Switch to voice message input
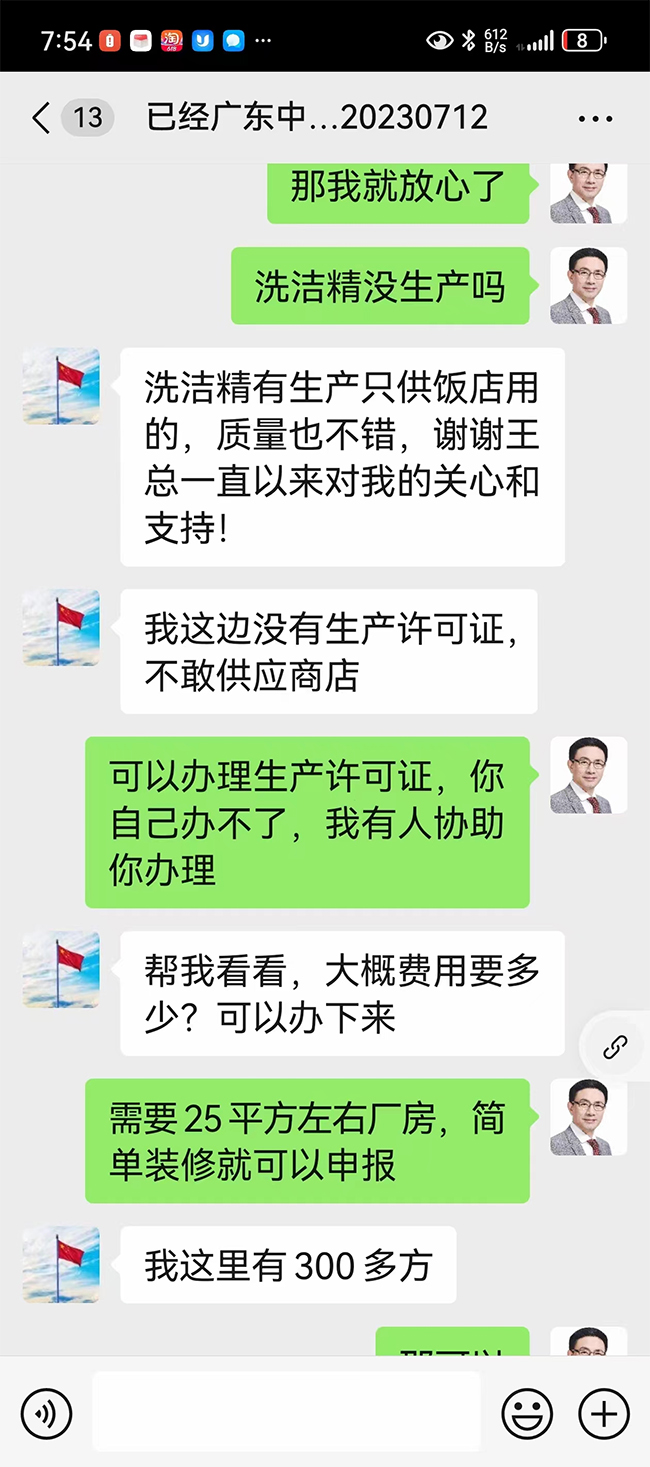Image resolution: width=650 pixels, height=1467 pixels. (46, 1413)
